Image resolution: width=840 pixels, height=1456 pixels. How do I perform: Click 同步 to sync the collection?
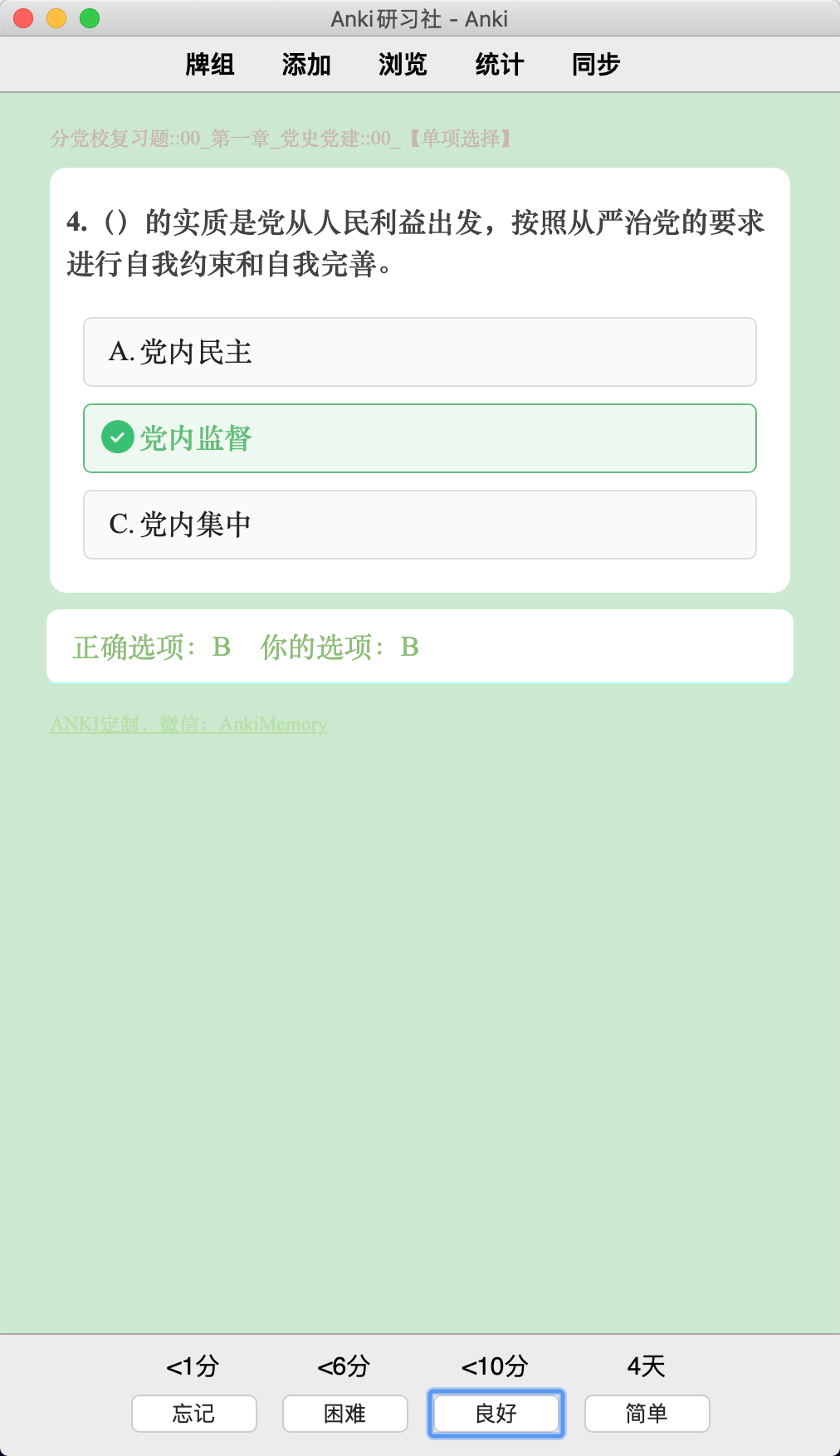(x=596, y=65)
